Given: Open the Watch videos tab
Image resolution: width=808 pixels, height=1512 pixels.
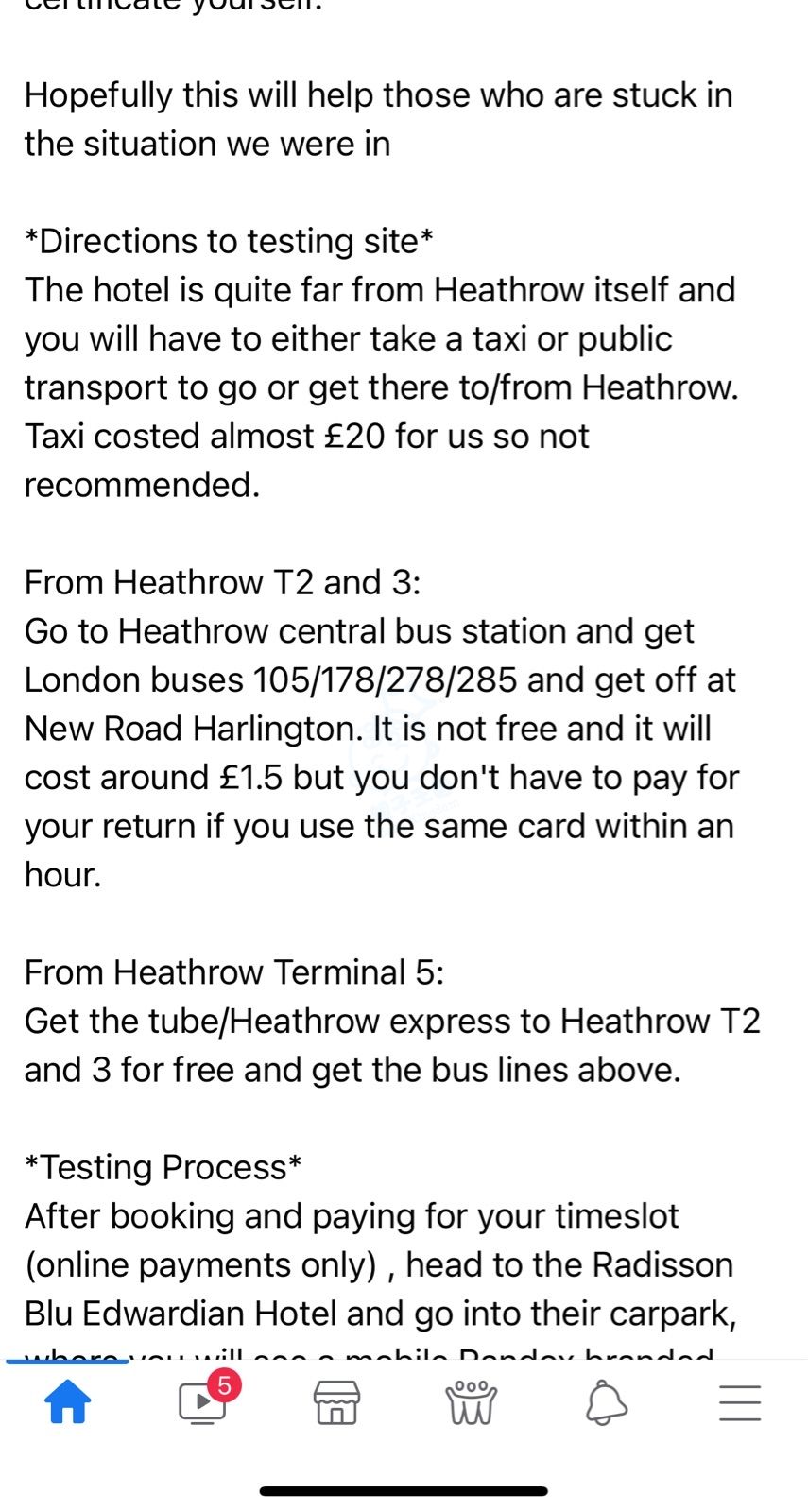Looking at the screenshot, I should pyautogui.click(x=202, y=1402).
